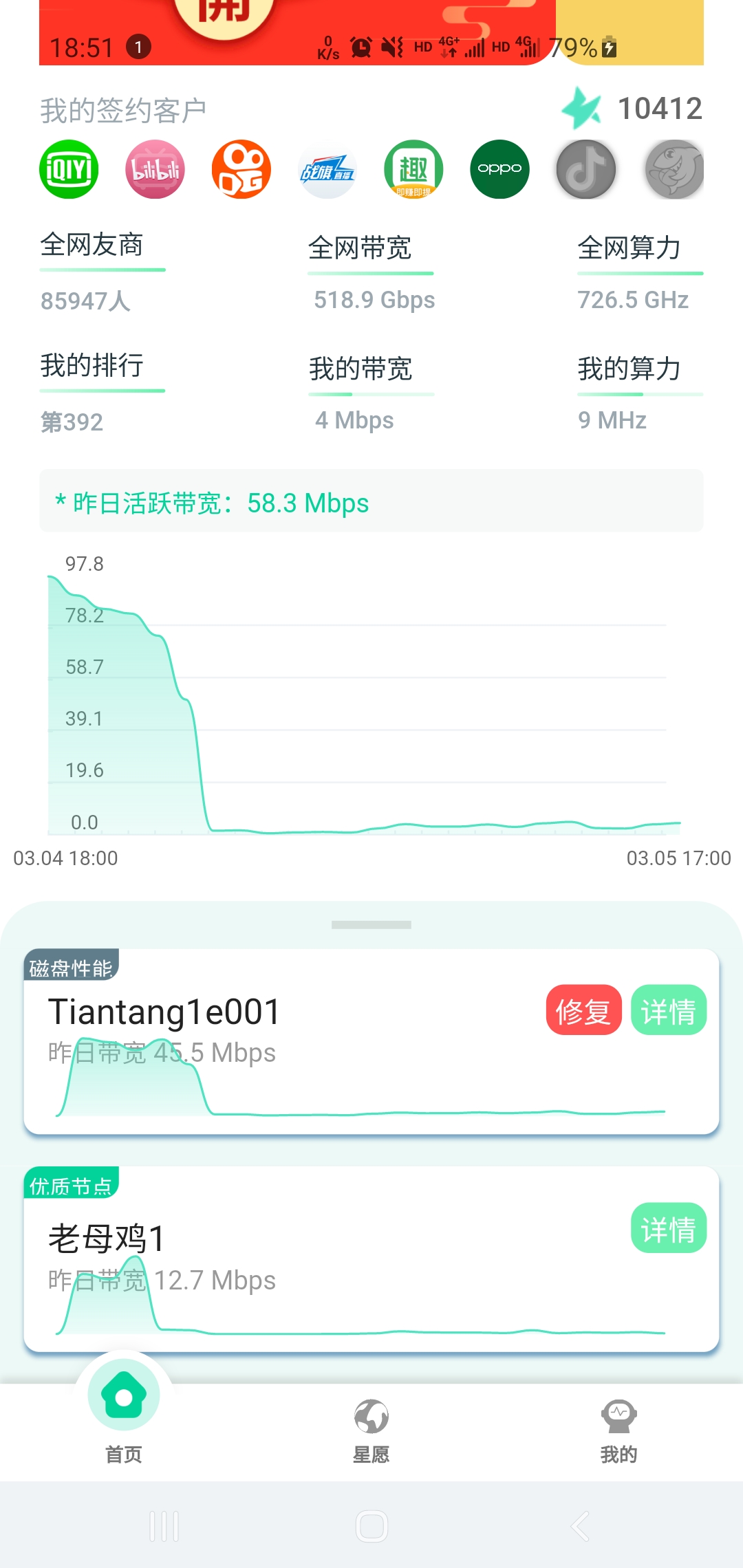This screenshot has width=743, height=1568.
Task: Open 详情 for 老母鸡1
Action: (668, 1228)
